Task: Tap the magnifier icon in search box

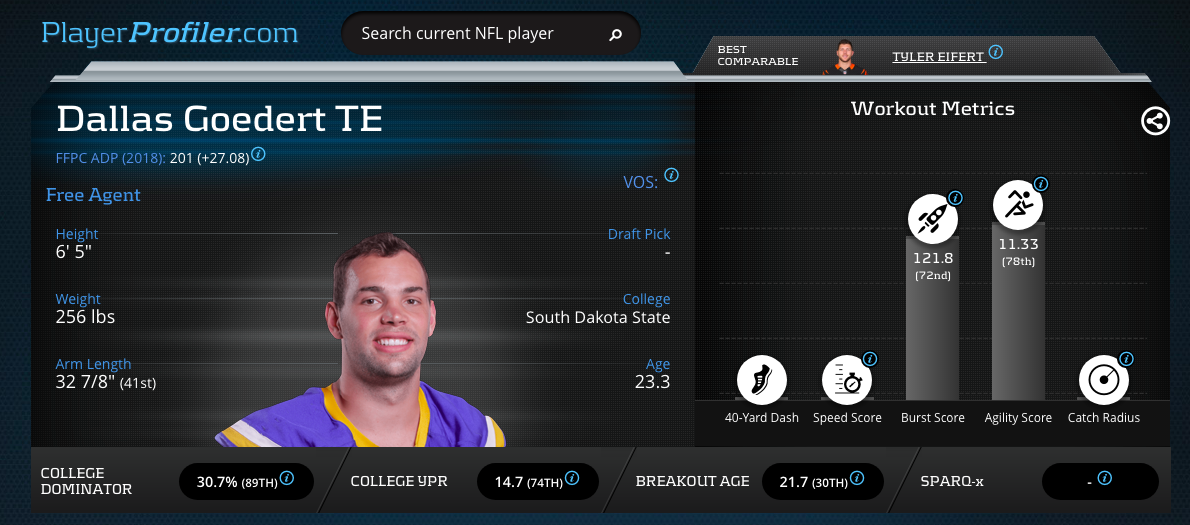Action: coord(615,35)
